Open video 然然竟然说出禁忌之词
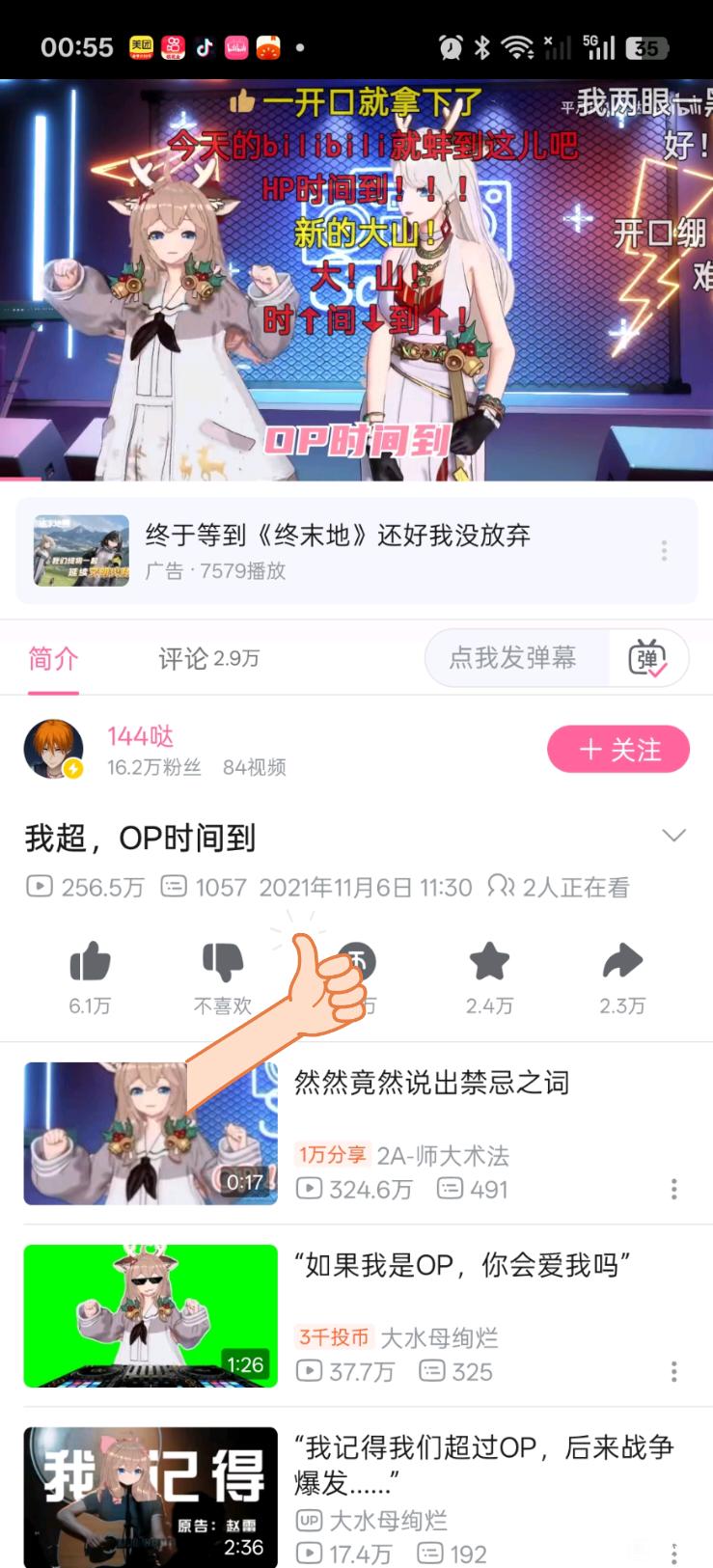This screenshot has width=713, height=1568. 430,1083
